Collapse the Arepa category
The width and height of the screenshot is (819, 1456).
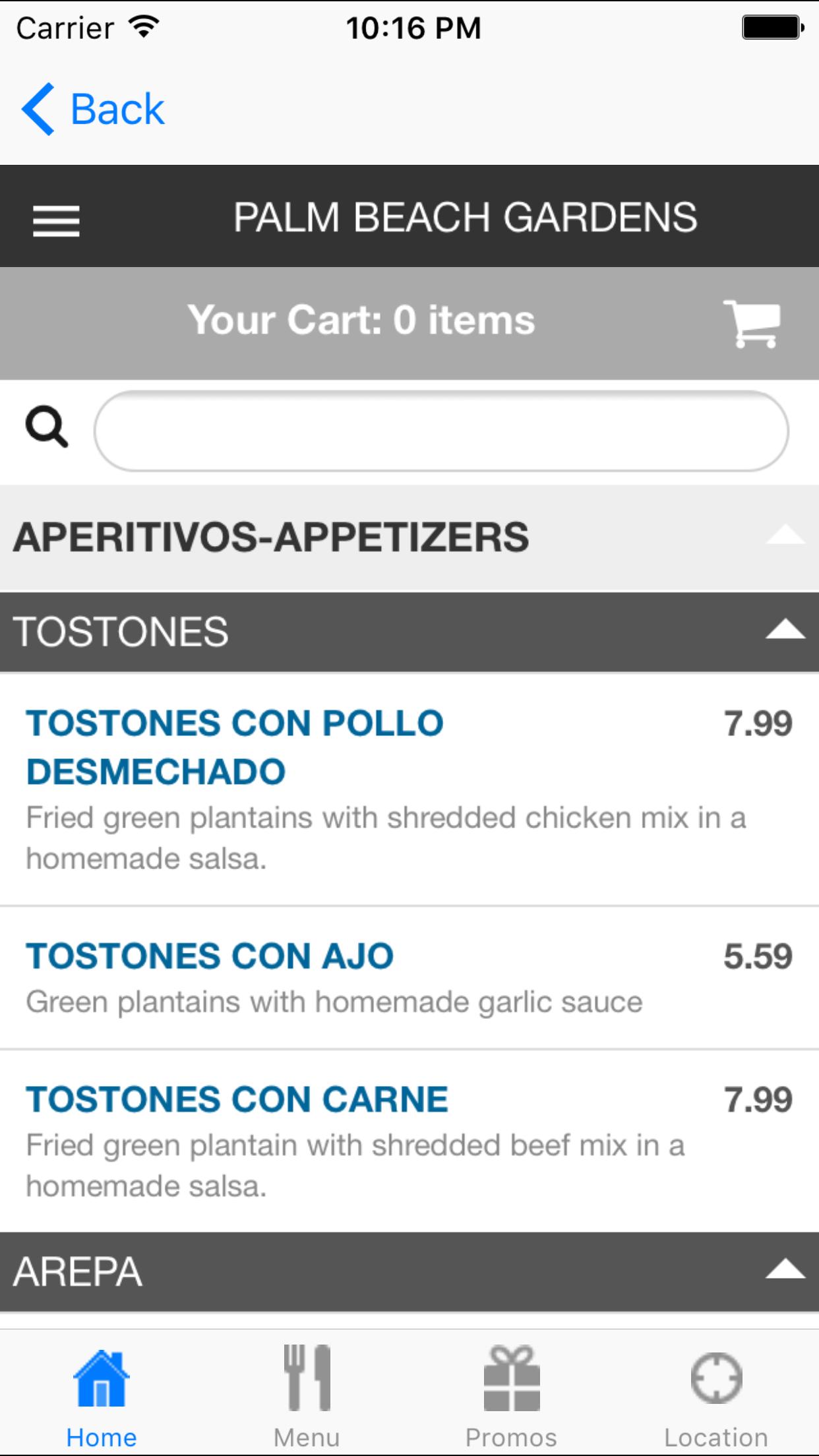(x=785, y=1270)
